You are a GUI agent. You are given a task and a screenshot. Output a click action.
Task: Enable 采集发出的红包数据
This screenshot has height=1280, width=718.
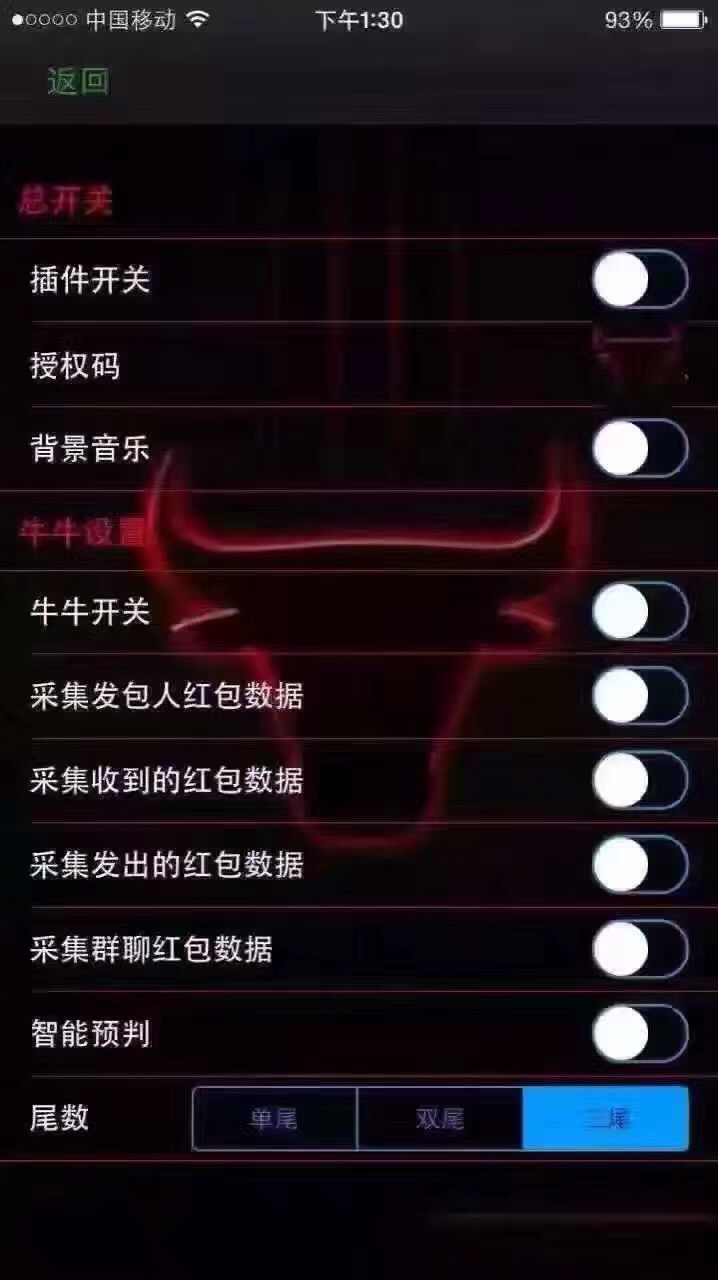pyautogui.click(x=640, y=864)
